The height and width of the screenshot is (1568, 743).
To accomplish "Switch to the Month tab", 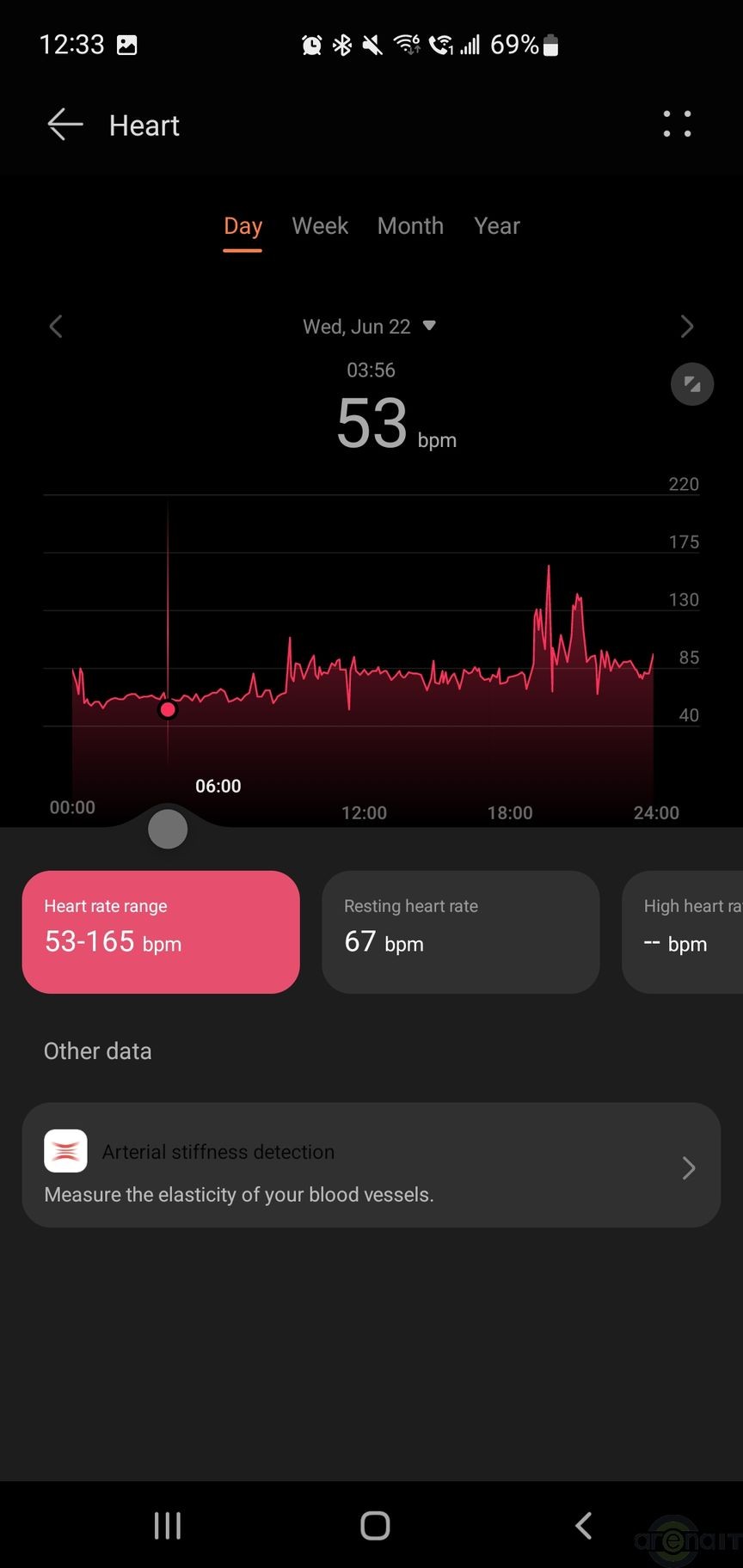I will (410, 226).
